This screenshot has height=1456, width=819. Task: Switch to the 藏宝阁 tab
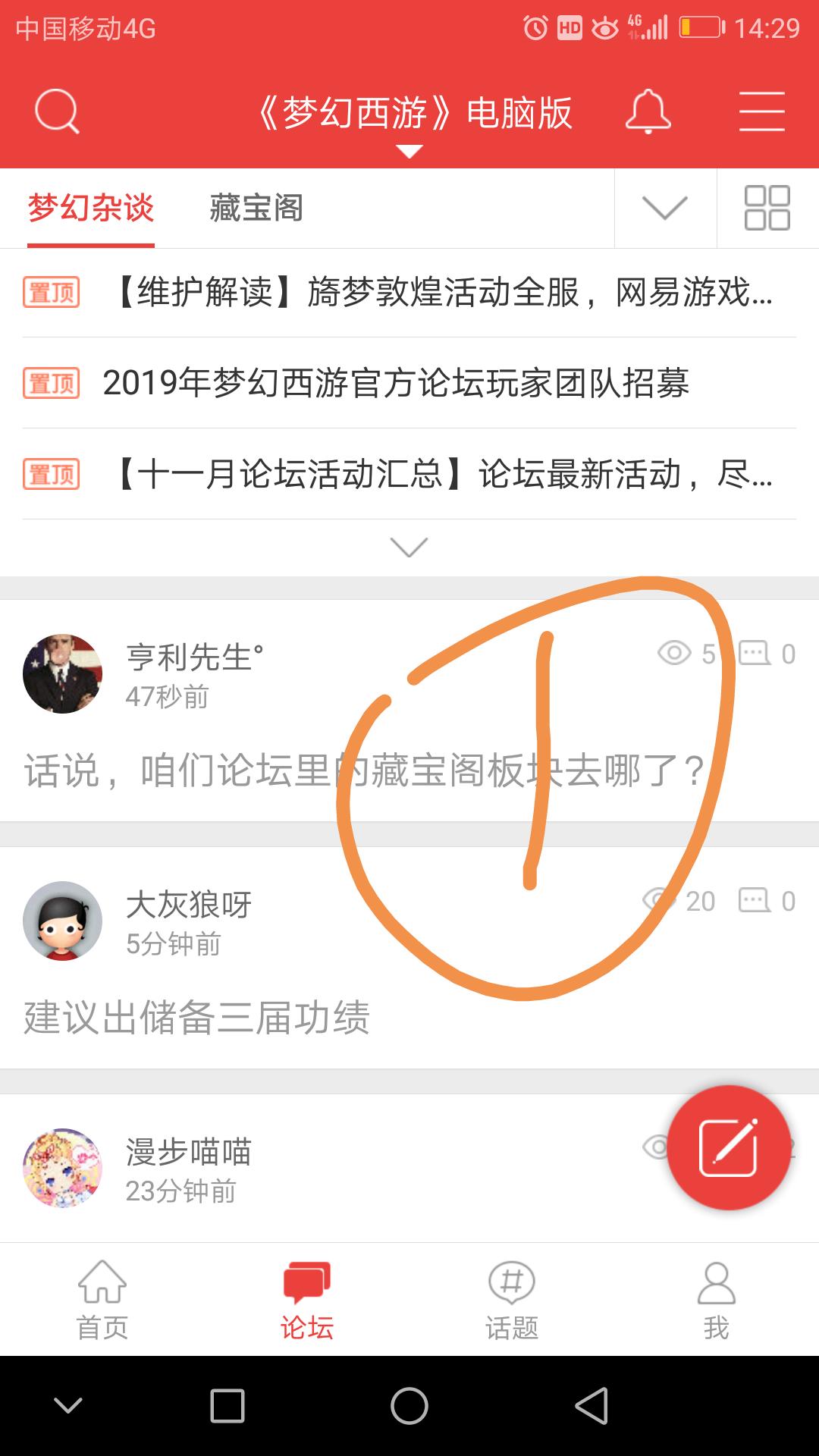256,208
